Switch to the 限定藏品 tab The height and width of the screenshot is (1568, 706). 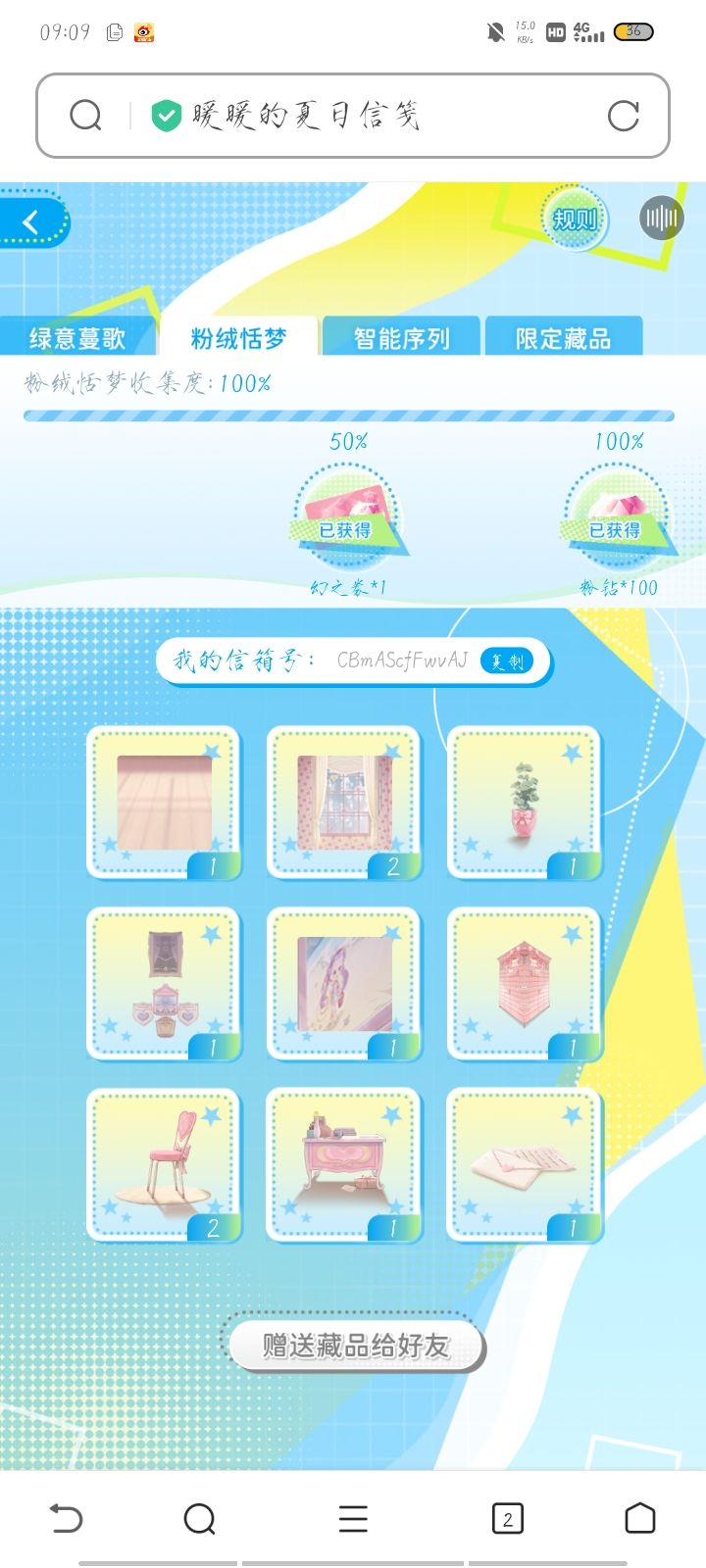click(x=564, y=339)
